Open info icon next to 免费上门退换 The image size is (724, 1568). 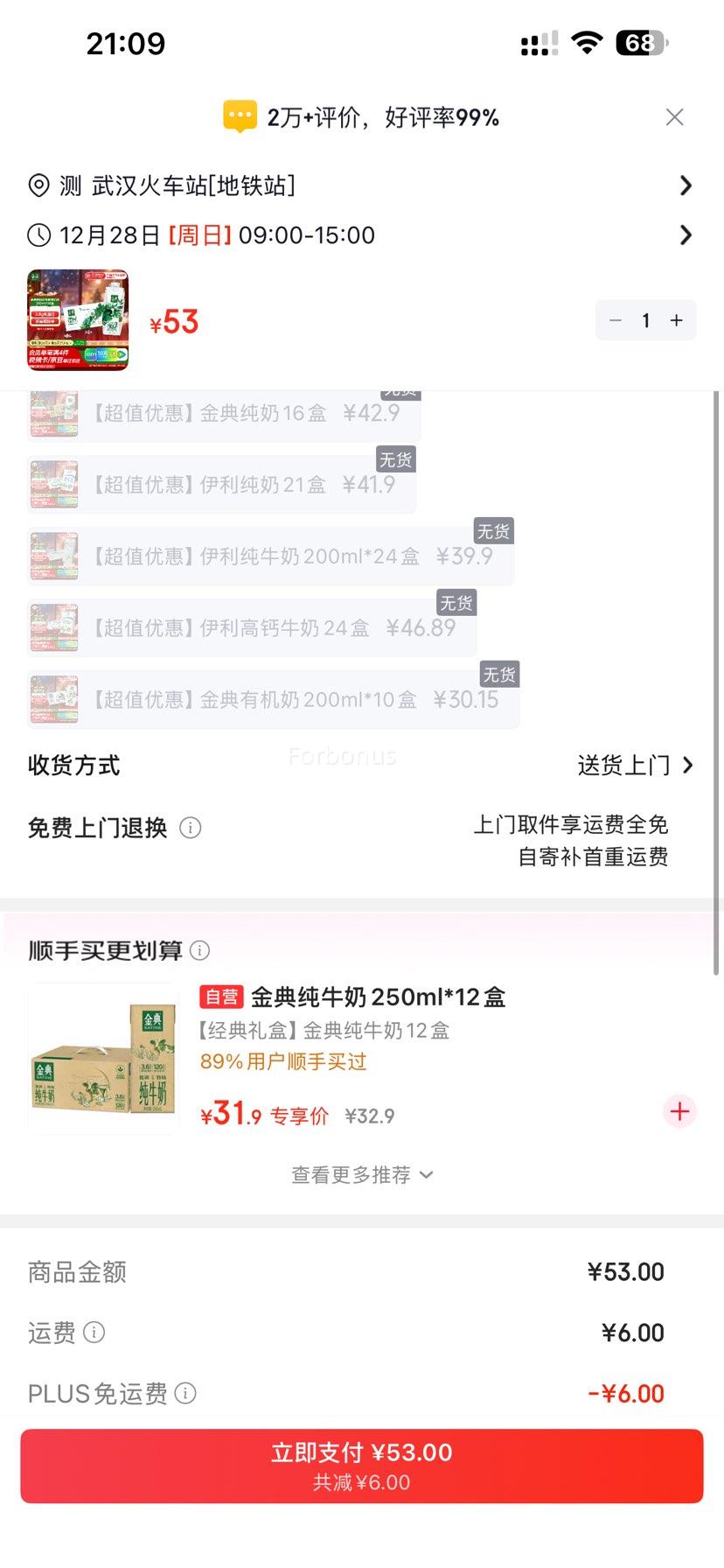pos(190,827)
